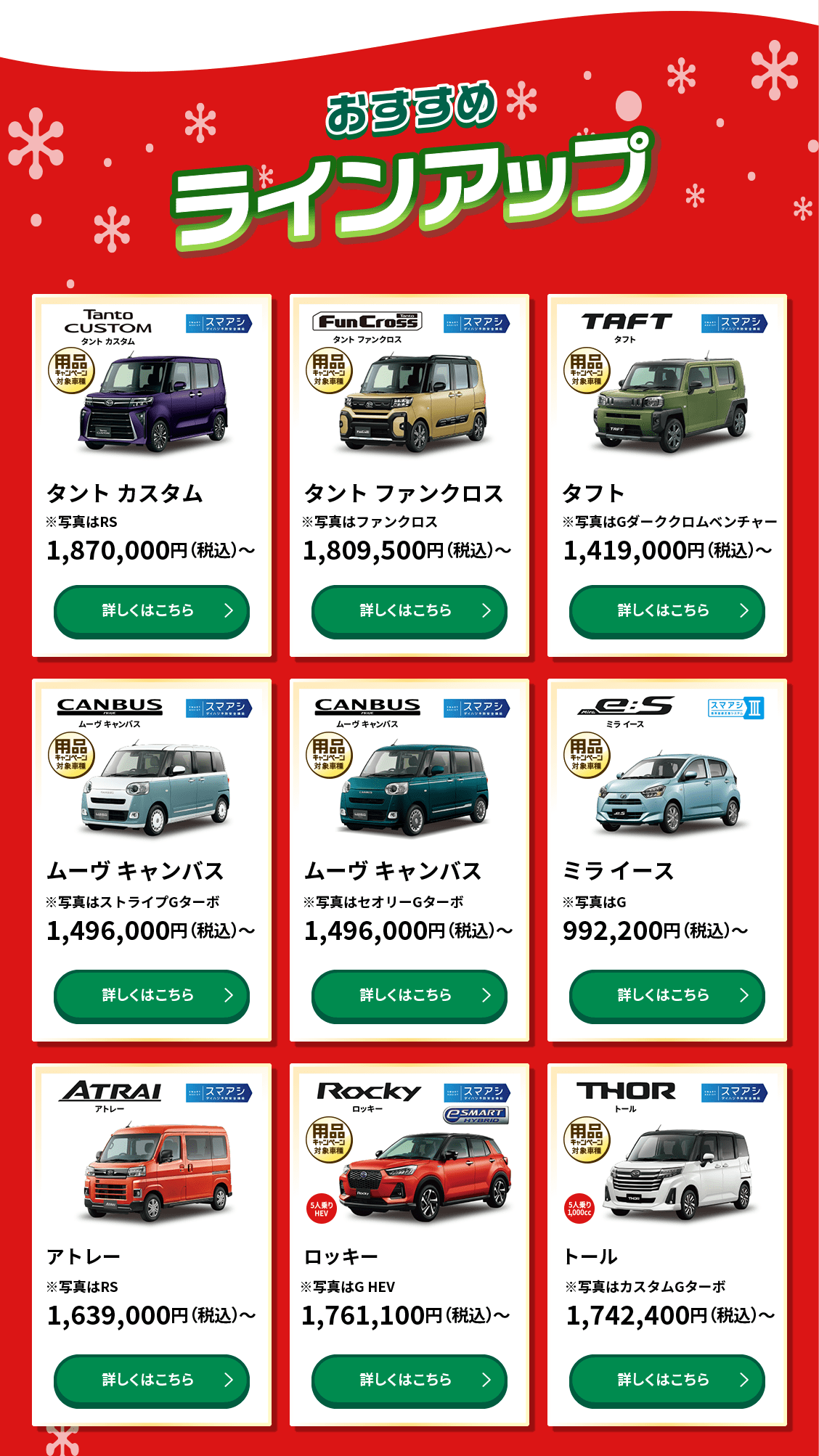Click the 用品キャンペーン badge on the Taft card

pyautogui.click(x=587, y=369)
